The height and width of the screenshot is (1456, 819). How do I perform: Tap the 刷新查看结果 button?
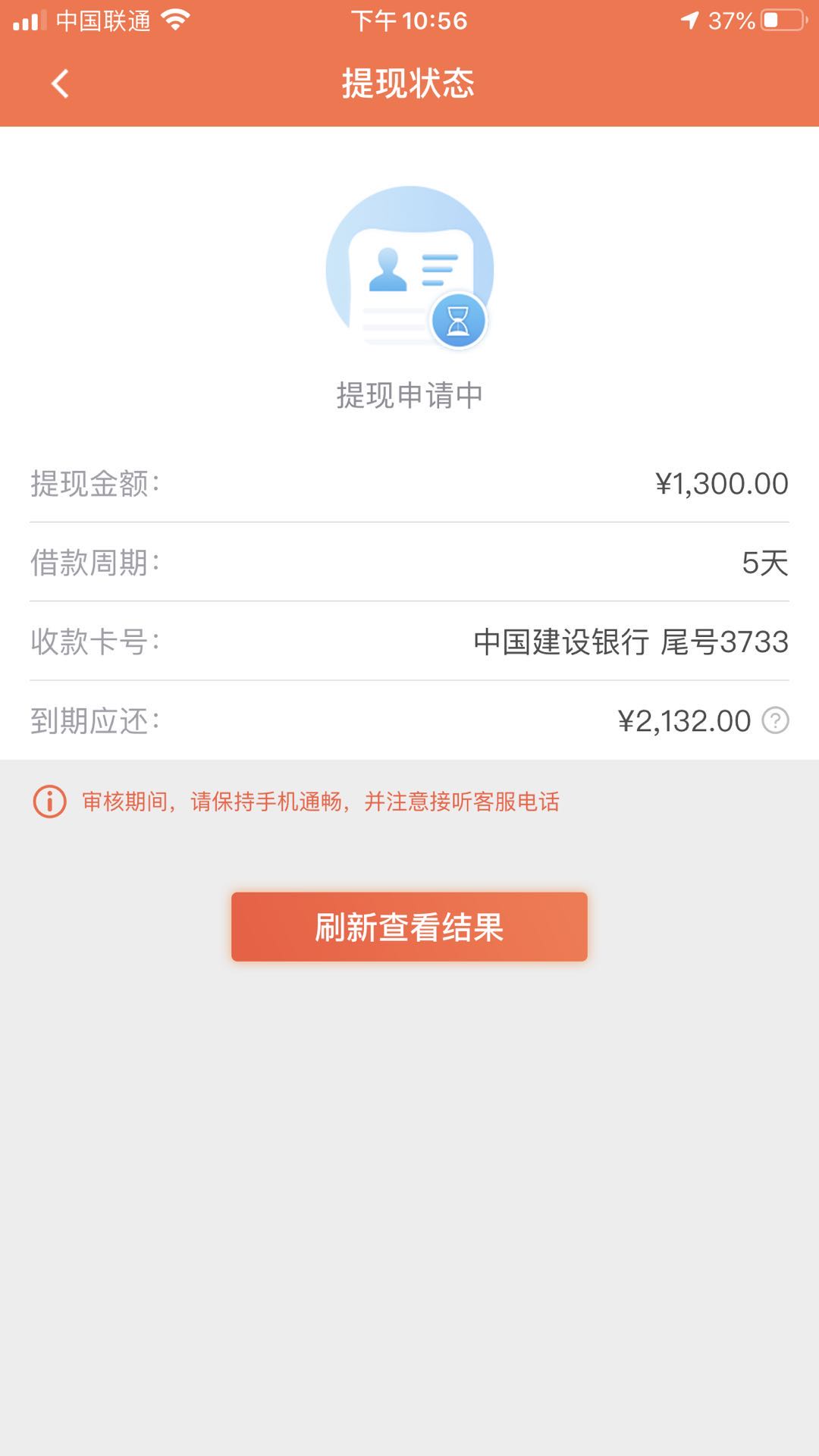(409, 927)
